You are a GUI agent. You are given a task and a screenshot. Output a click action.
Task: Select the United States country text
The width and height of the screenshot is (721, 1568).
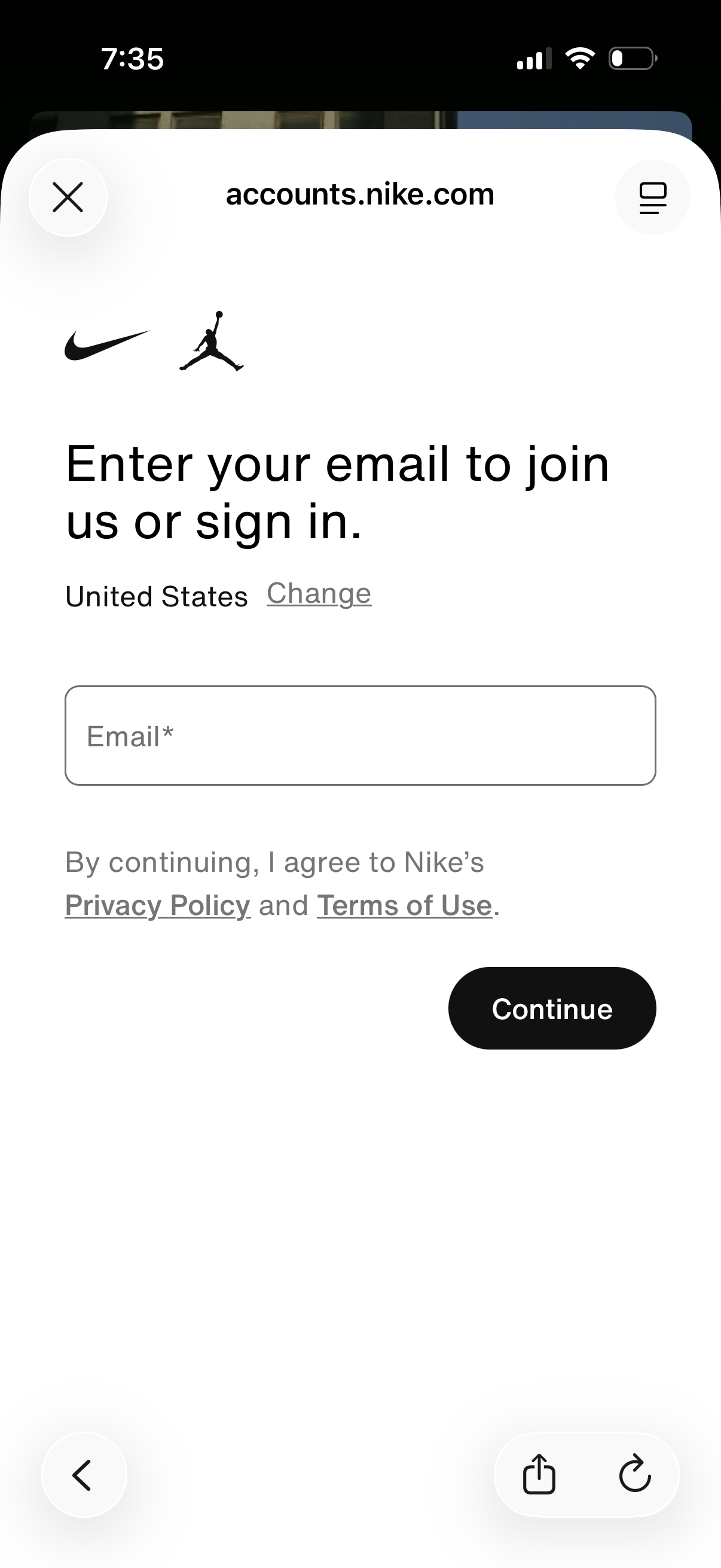pos(156,597)
